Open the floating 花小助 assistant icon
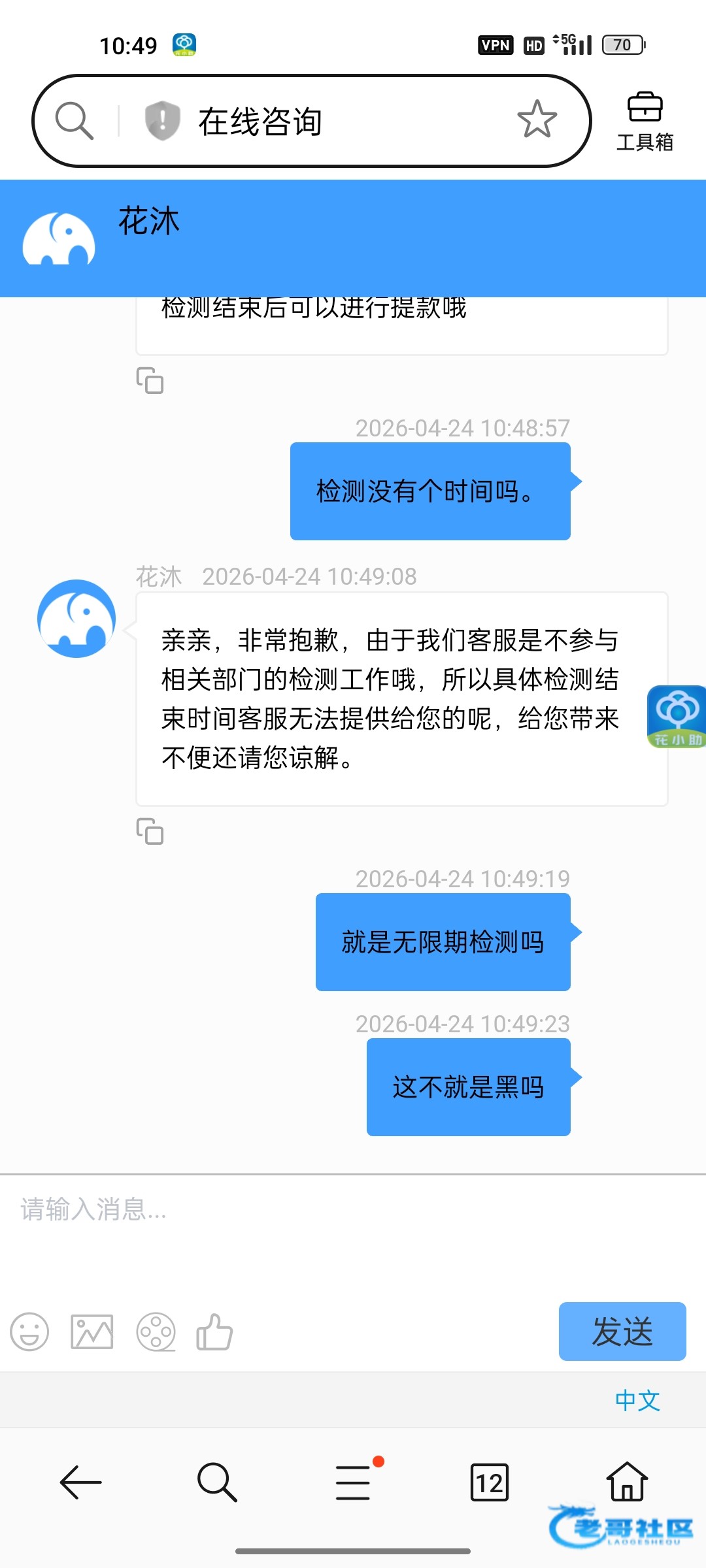The width and height of the screenshot is (706, 1568). point(677,717)
